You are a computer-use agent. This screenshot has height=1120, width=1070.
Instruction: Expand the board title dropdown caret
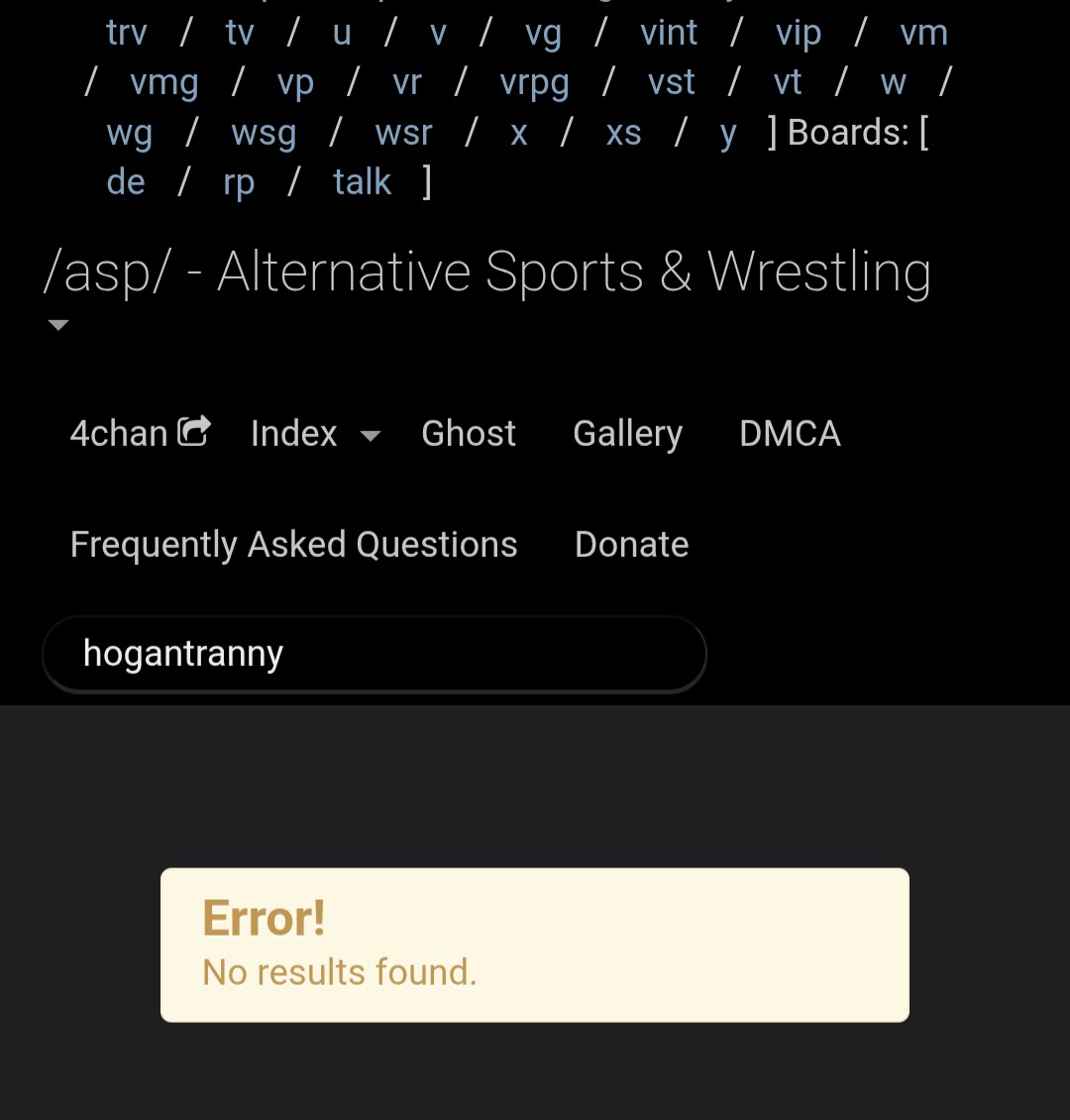click(x=58, y=325)
